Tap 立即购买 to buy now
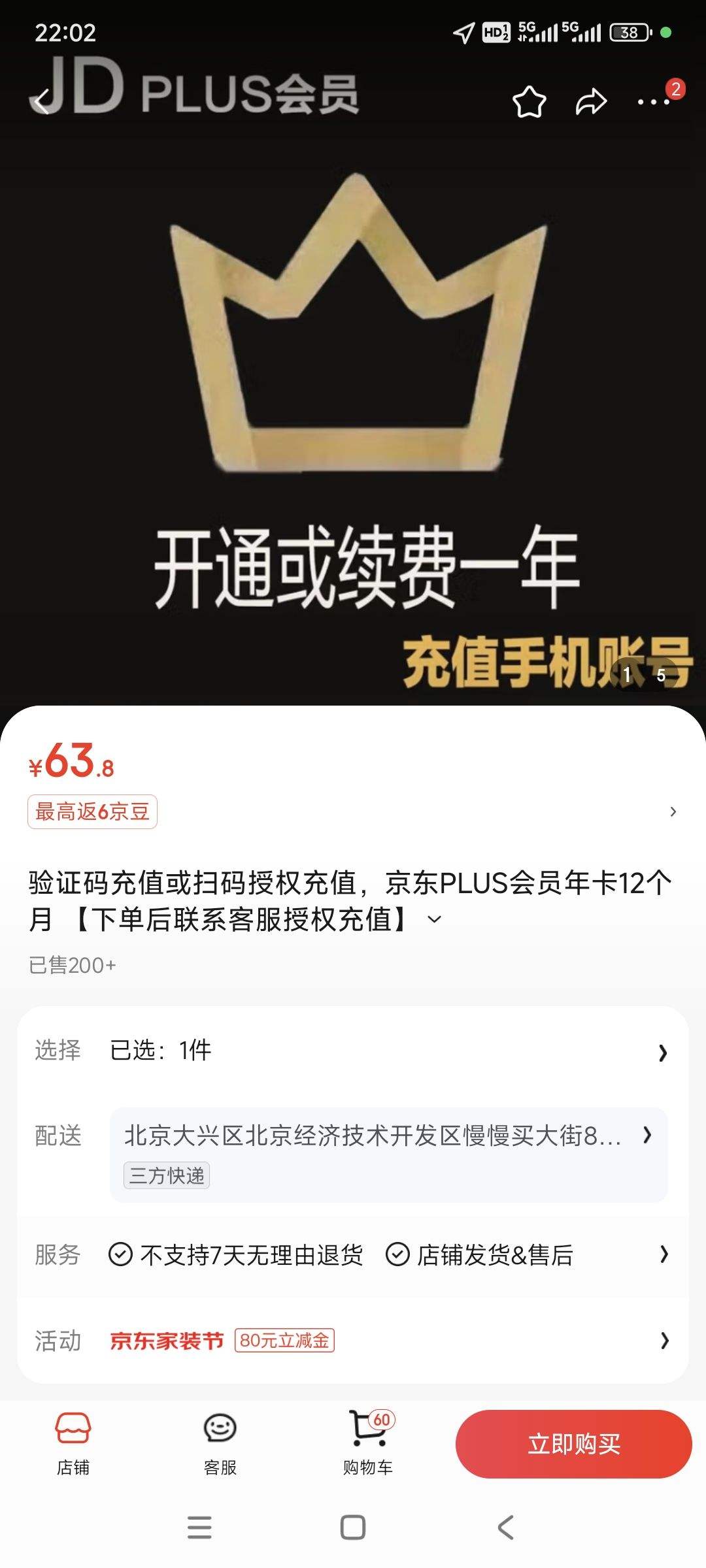The width and height of the screenshot is (706, 1568). point(573,1444)
